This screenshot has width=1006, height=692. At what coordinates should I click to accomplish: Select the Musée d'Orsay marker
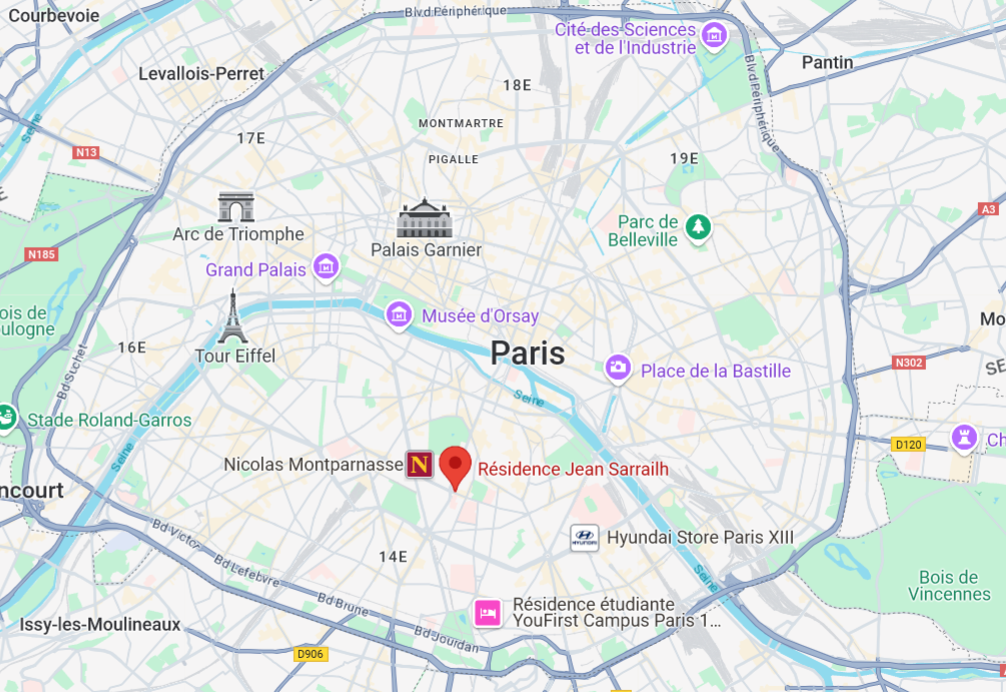coord(399,316)
